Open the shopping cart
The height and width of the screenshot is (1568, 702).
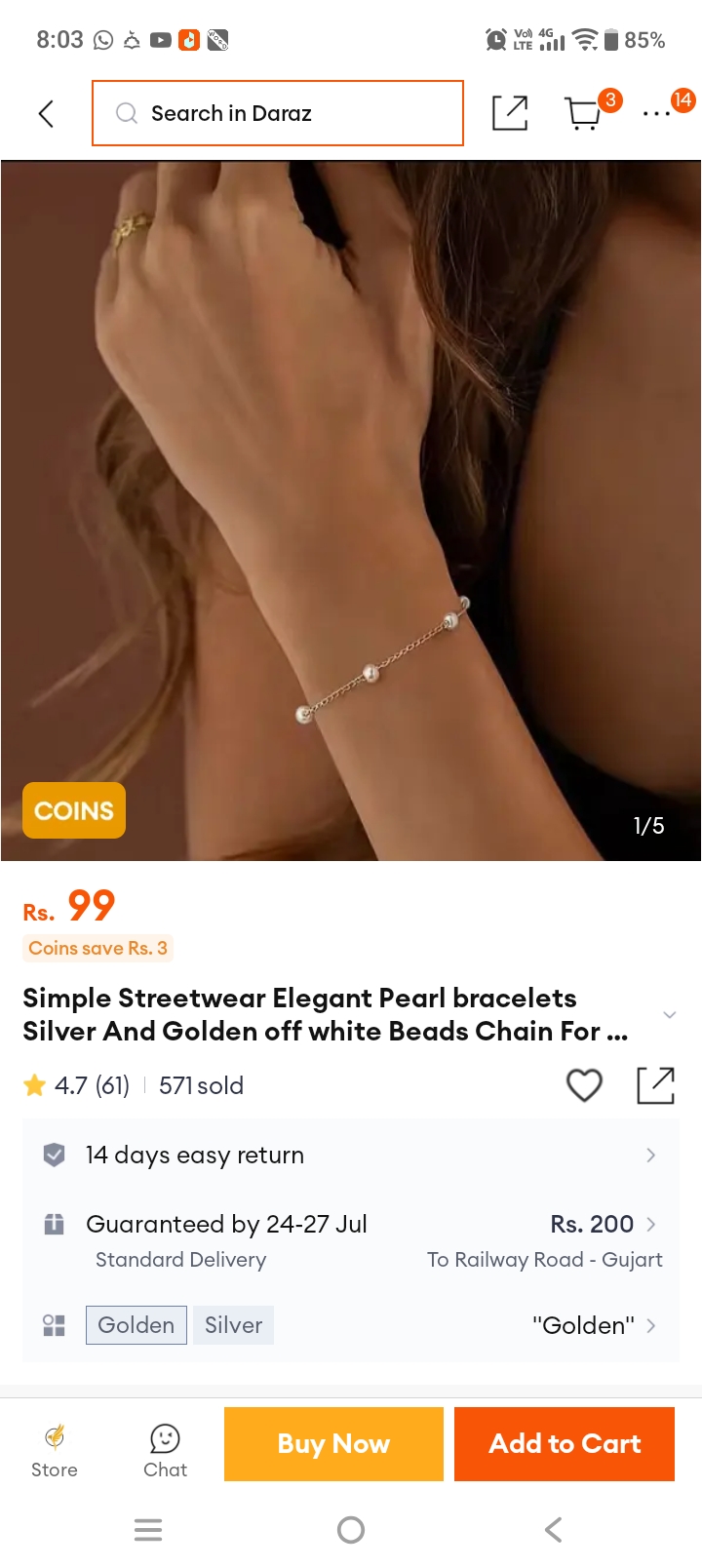coord(583,113)
